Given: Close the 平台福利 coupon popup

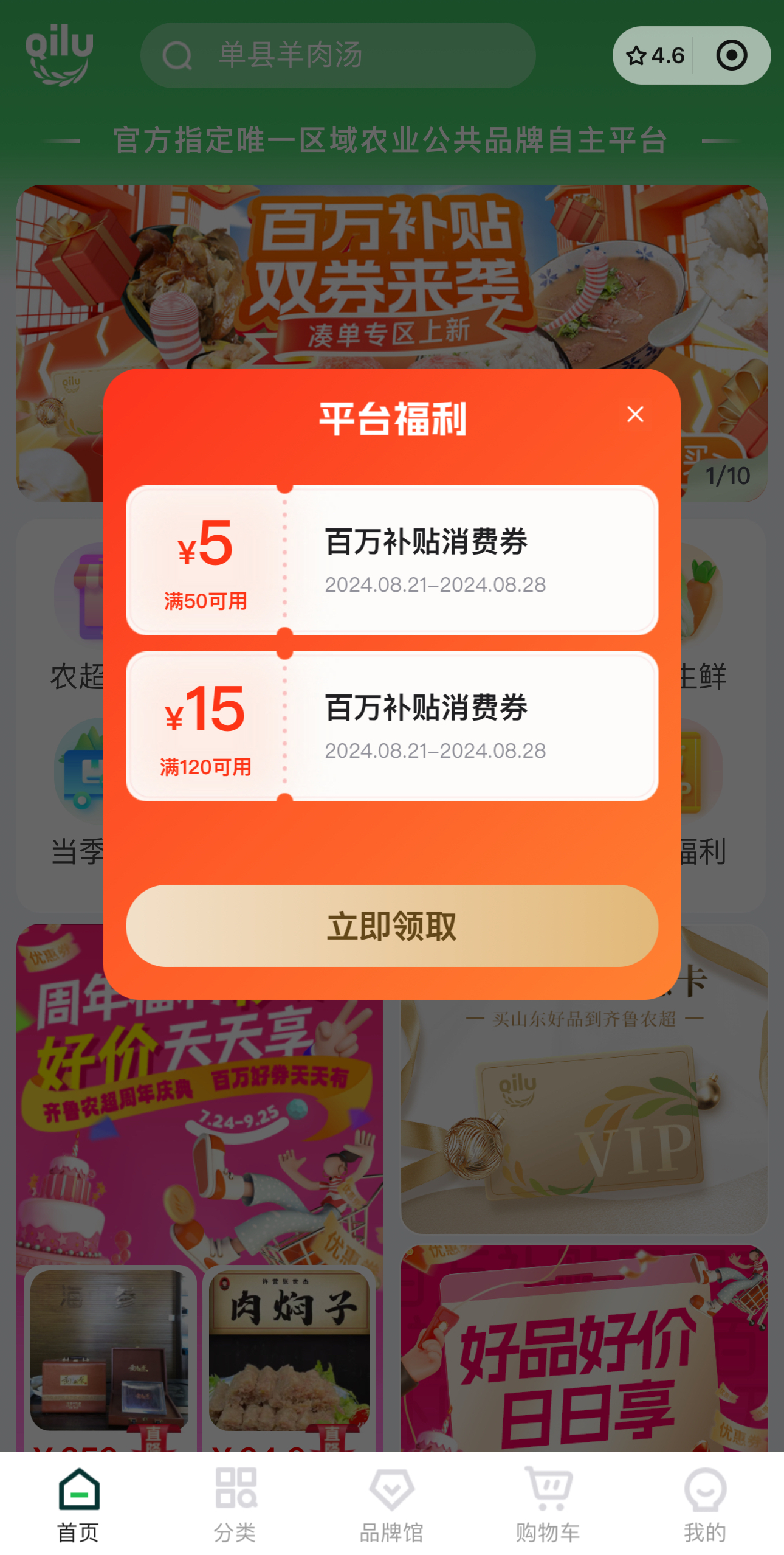Looking at the screenshot, I should click(x=634, y=414).
